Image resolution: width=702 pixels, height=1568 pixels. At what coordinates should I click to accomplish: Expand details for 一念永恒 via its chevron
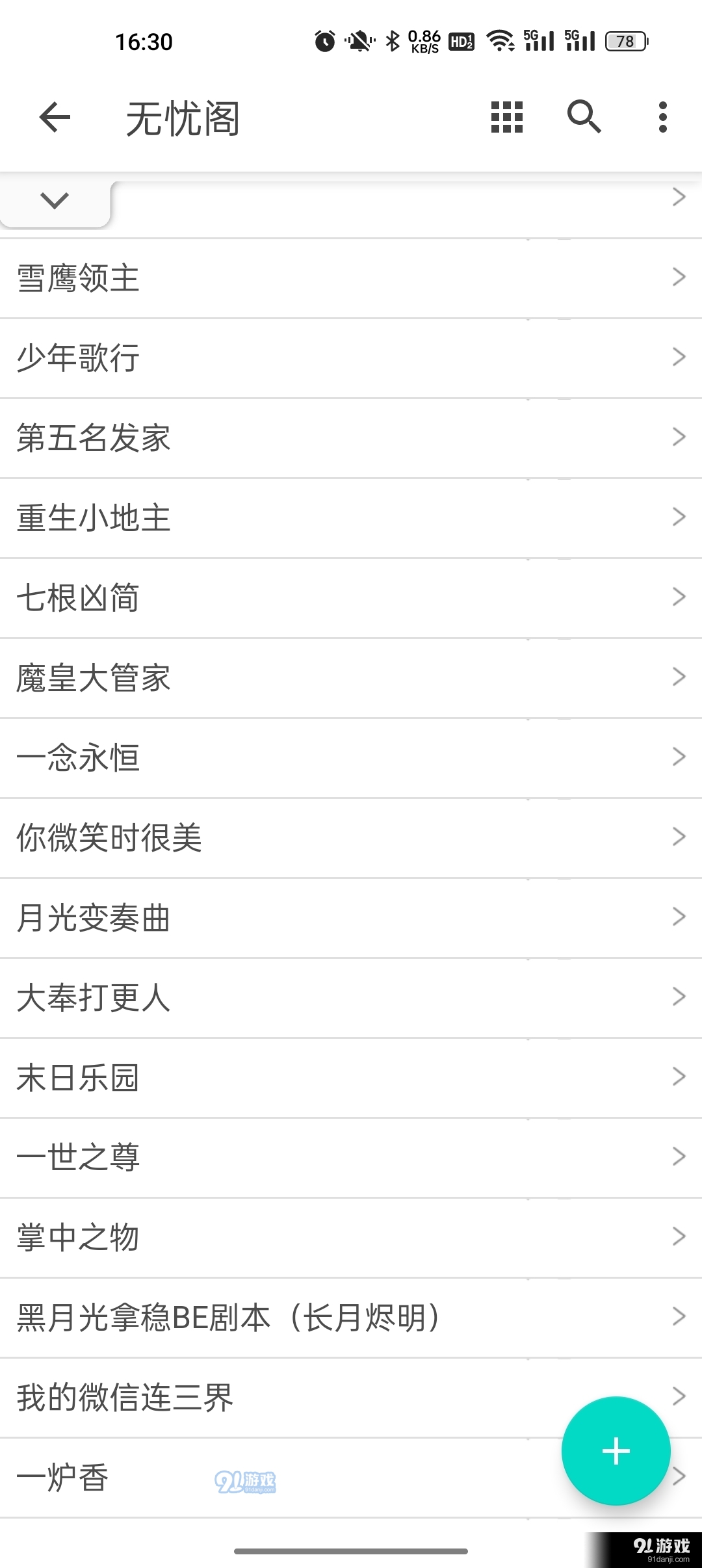coord(679,756)
